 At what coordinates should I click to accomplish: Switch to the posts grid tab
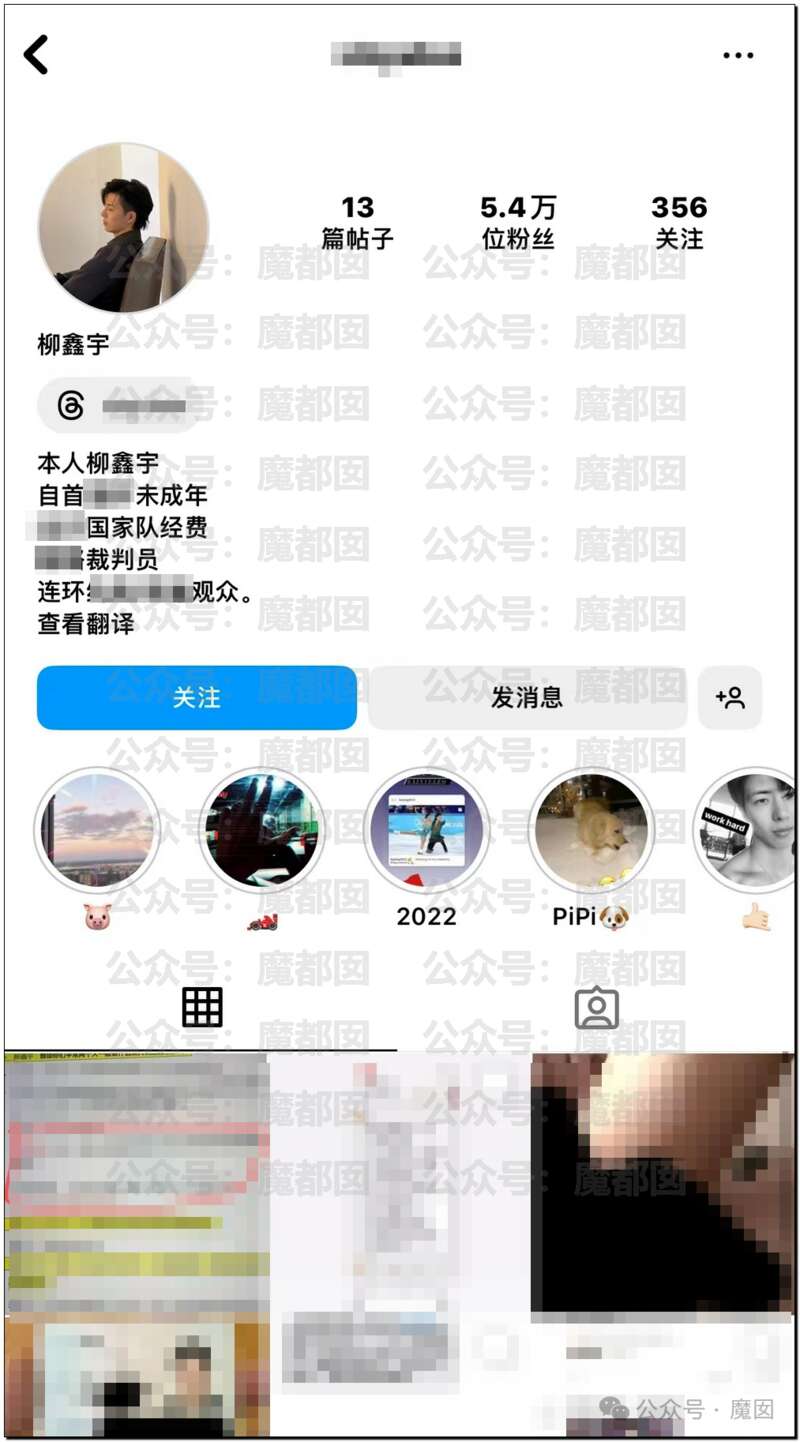[x=202, y=1008]
